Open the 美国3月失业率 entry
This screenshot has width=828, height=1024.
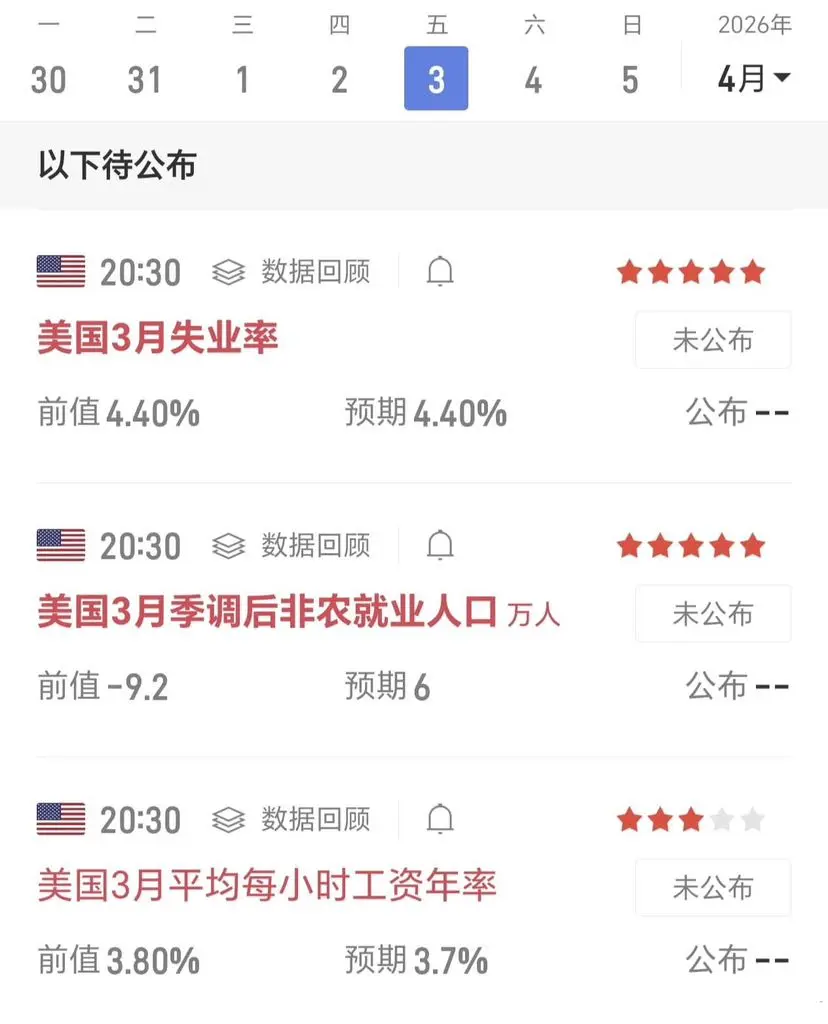coord(158,339)
